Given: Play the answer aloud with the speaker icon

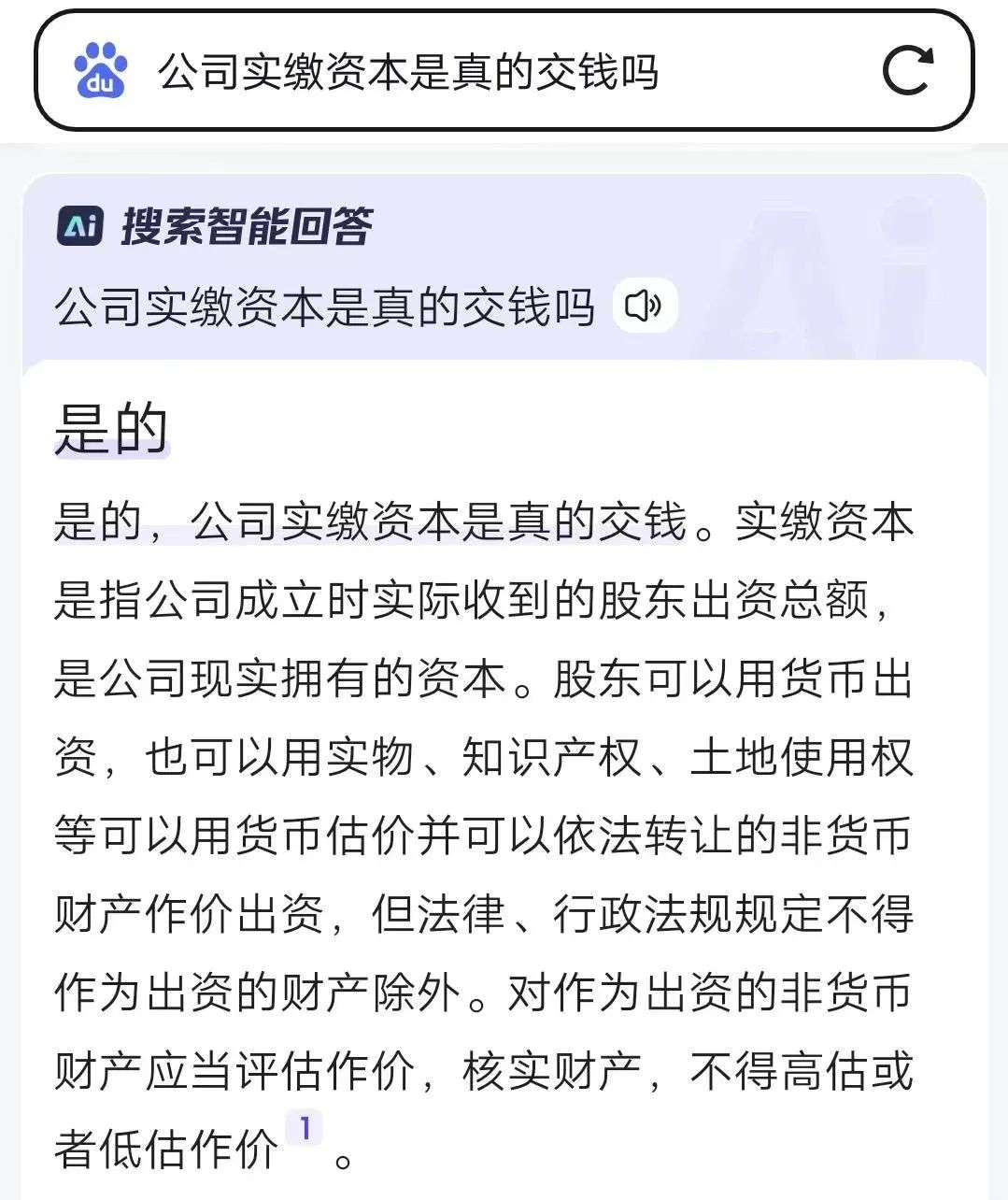Looking at the screenshot, I should click(644, 306).
